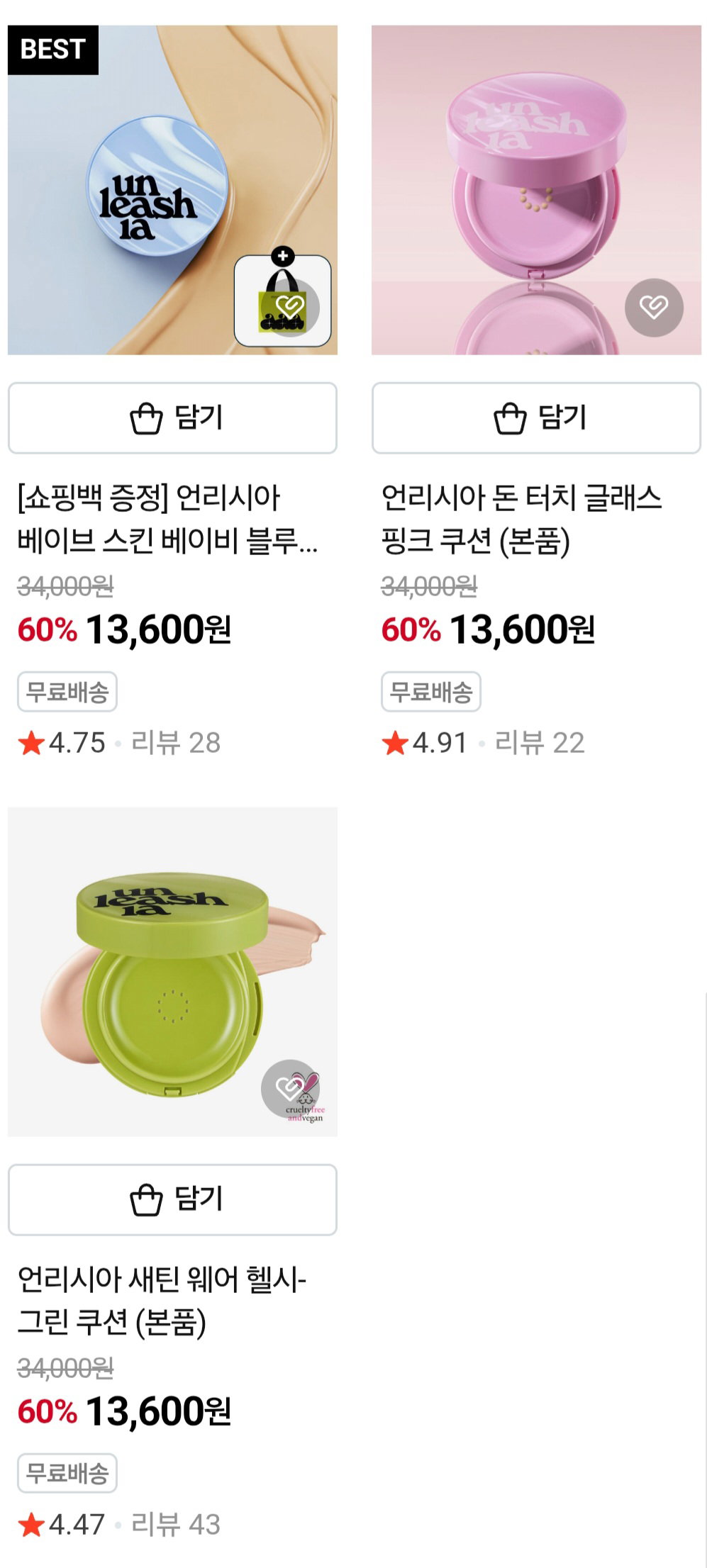Open the Don't Touch Glass Pink product image

coord(536,190)
